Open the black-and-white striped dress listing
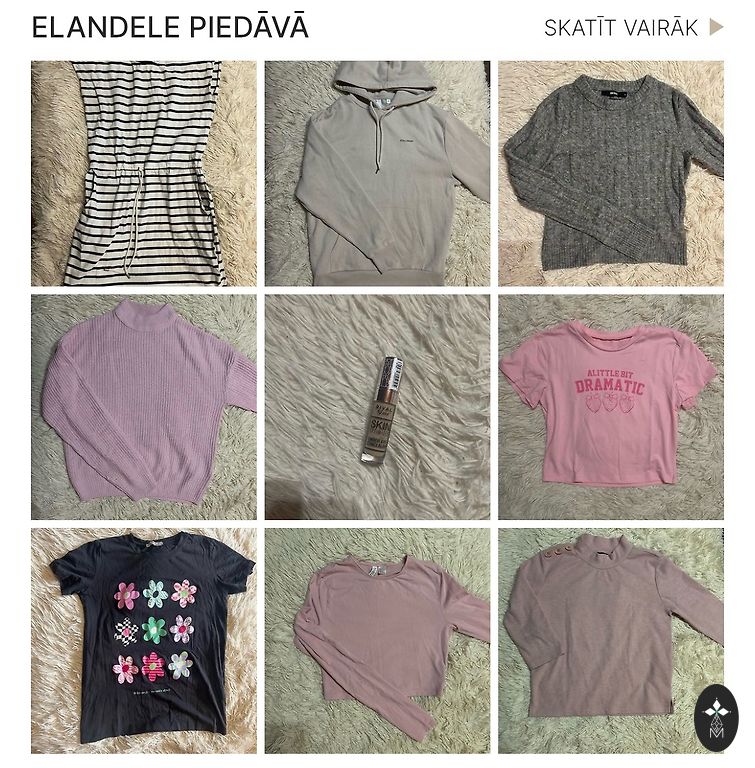 143,174
